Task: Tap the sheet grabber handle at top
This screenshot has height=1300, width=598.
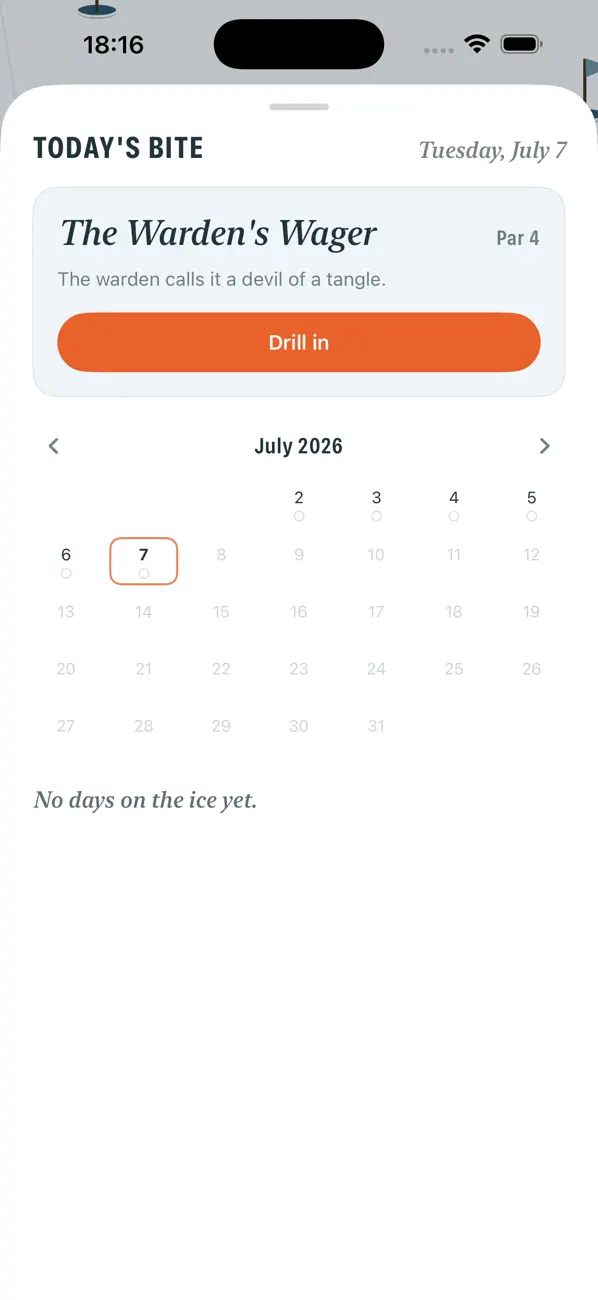Action: [x=299, y=107]
